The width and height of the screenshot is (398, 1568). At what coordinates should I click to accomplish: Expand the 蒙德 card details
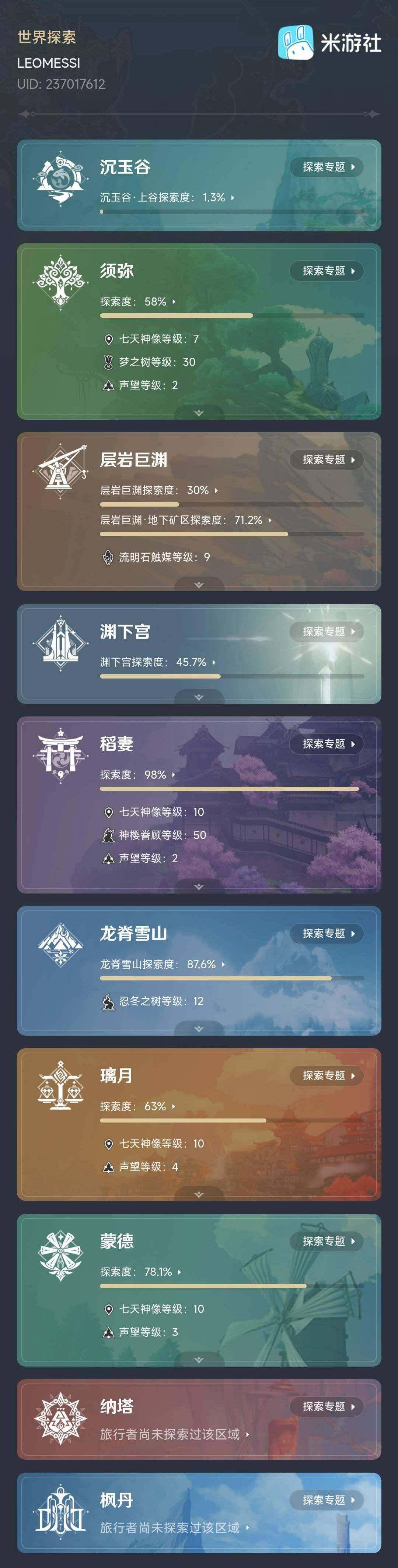pyautogui.click(x=199, y=1360)
